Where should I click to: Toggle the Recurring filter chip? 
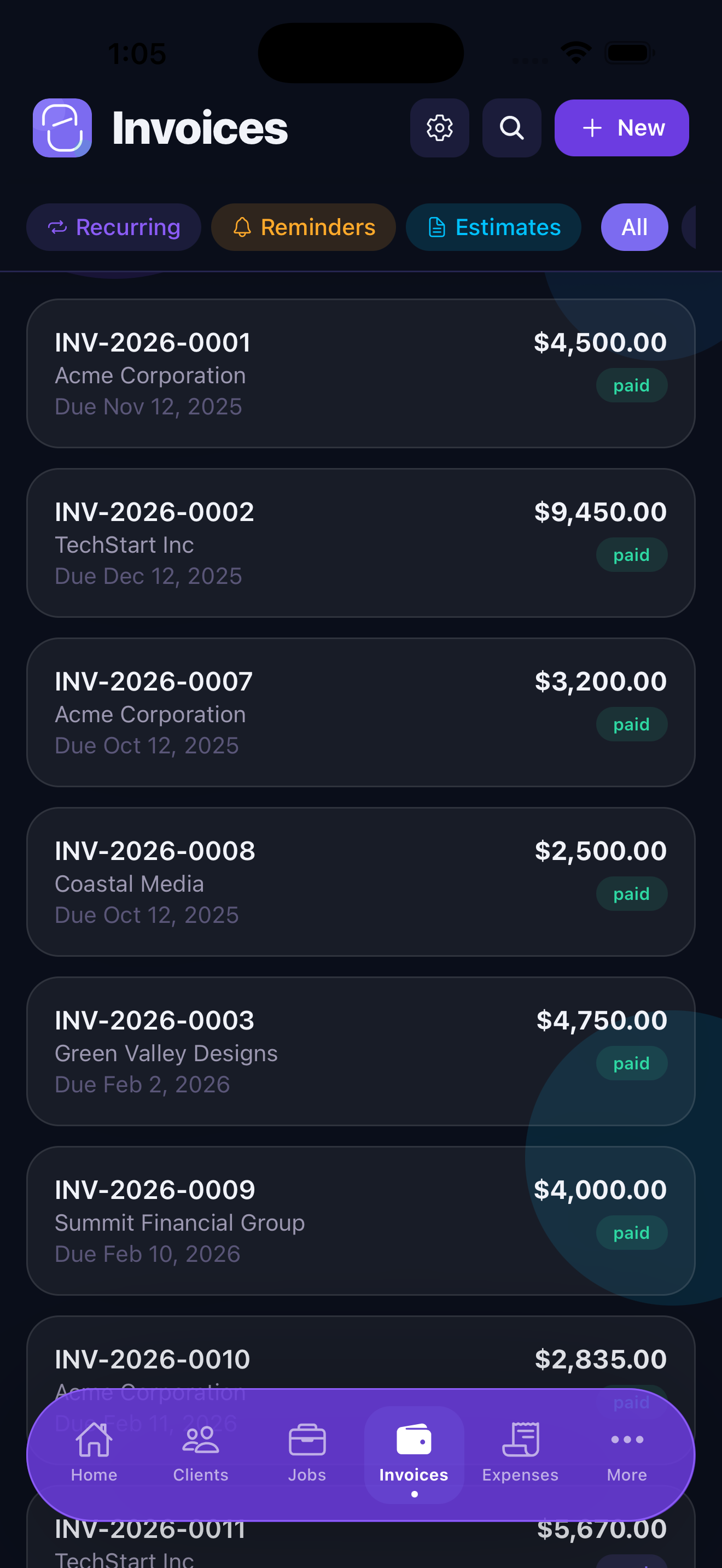click(x=113, y=227)
